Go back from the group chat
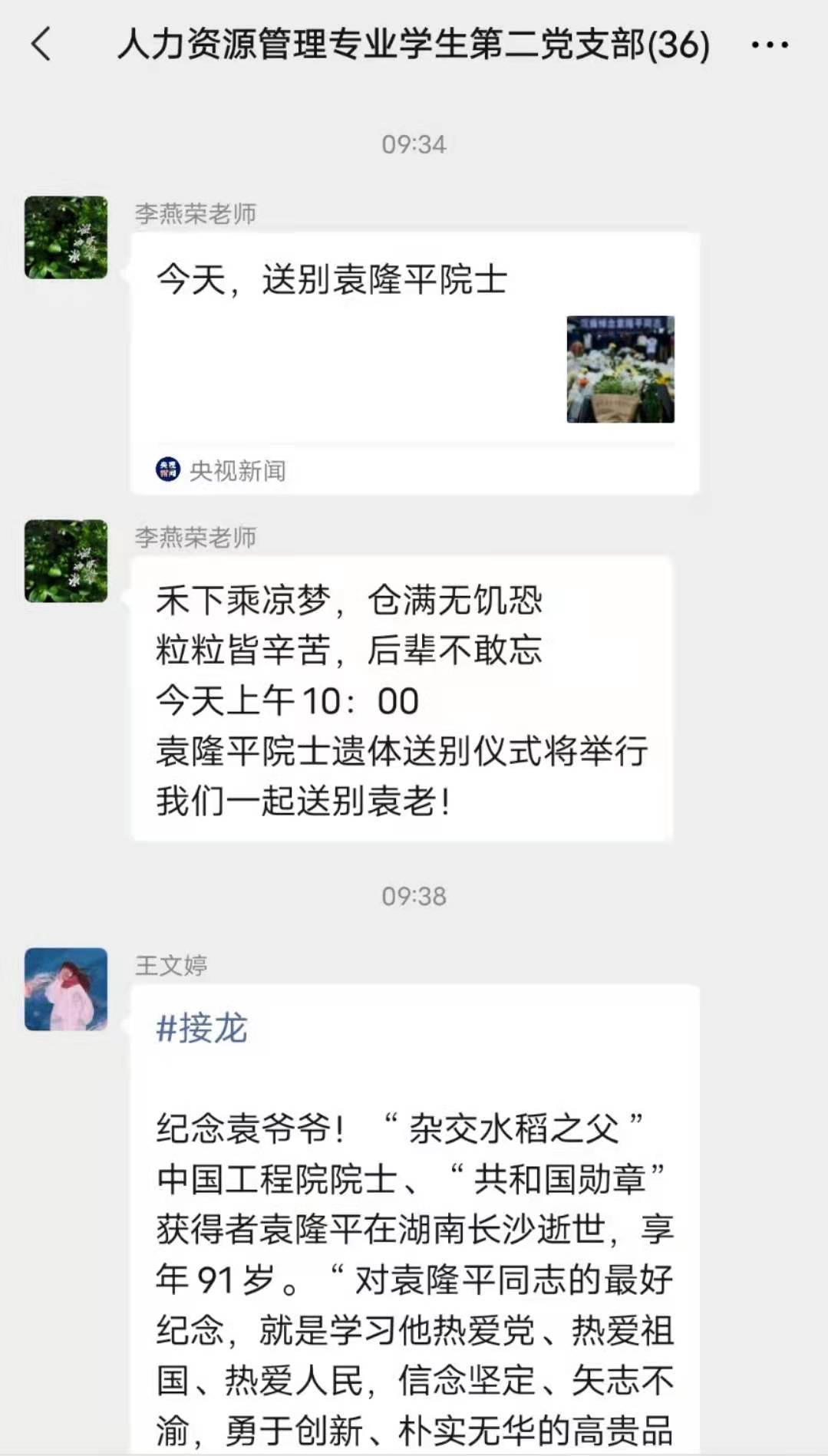Screen dimensions: 828x1456 [41, 44]
